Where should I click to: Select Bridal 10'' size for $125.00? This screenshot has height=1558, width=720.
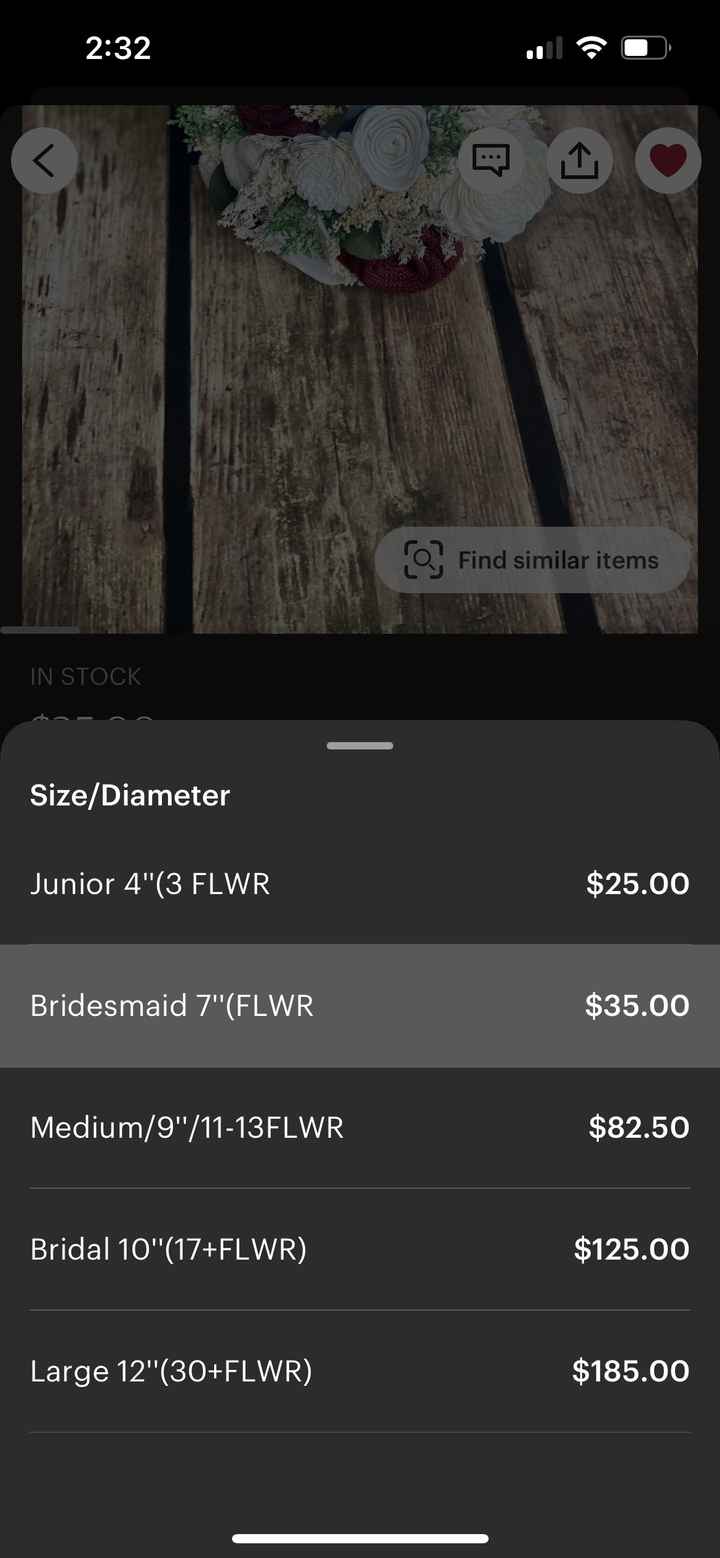359,1249
